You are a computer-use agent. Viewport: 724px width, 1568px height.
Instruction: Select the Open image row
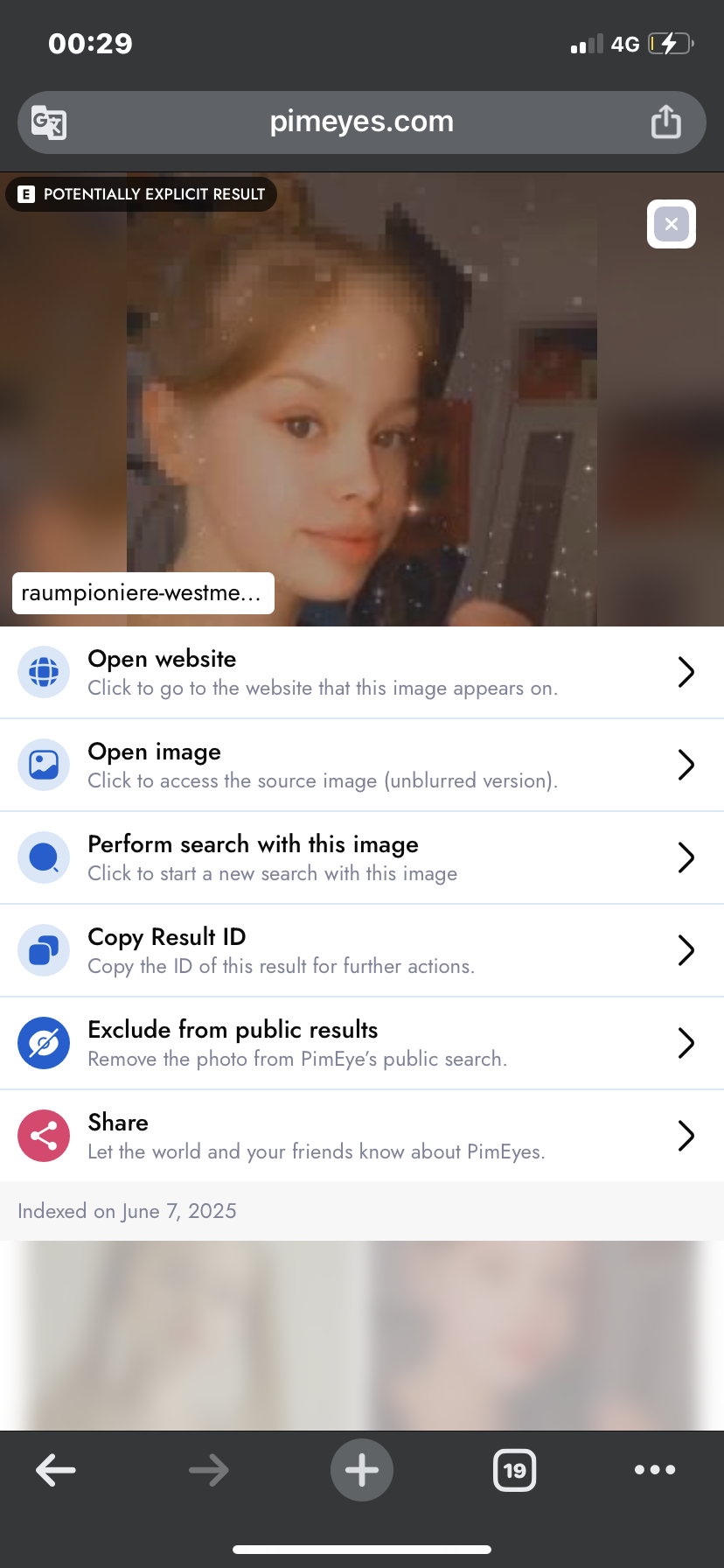[362, 765]
